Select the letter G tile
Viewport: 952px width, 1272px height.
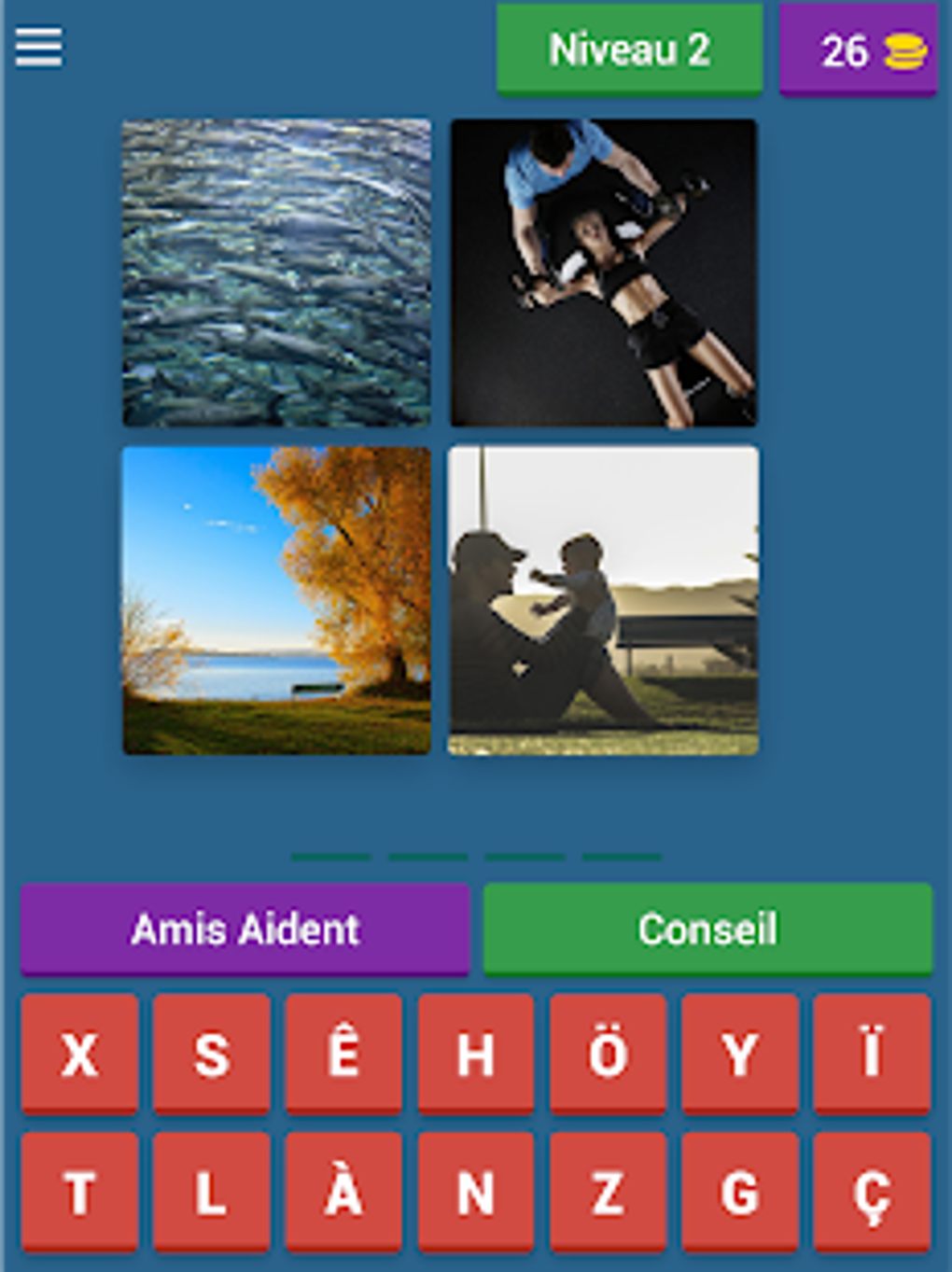[x=740, y=1193]
